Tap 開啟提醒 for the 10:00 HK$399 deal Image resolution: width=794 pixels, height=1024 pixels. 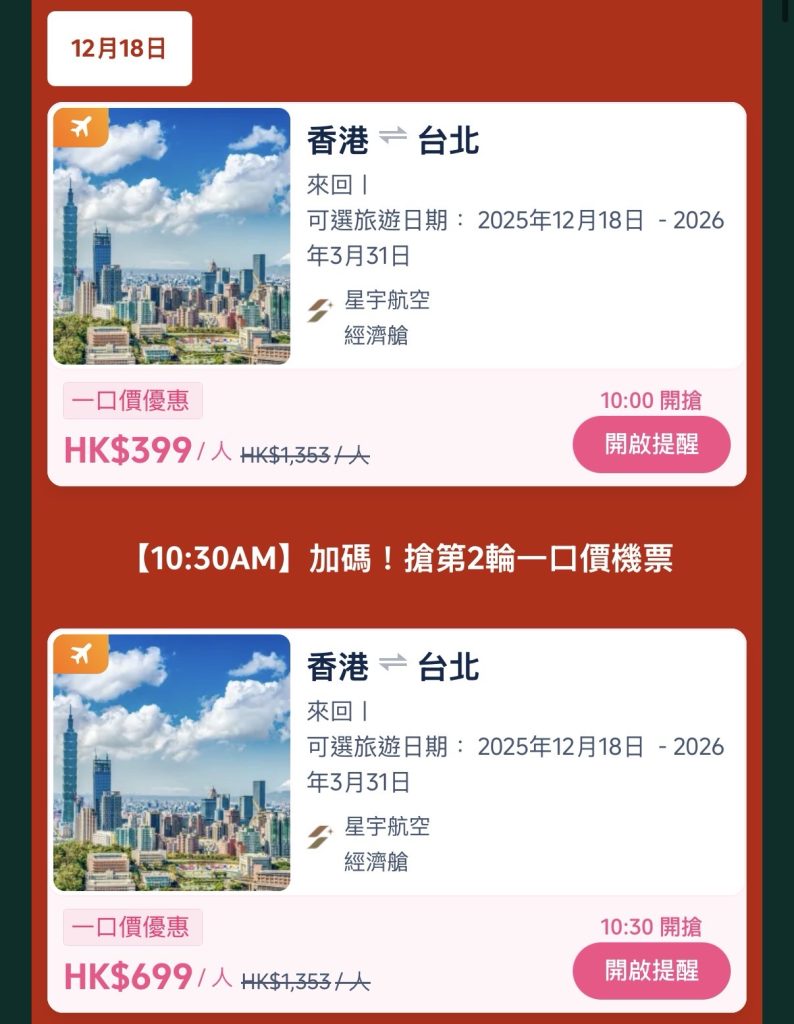[x=651, y=445]
